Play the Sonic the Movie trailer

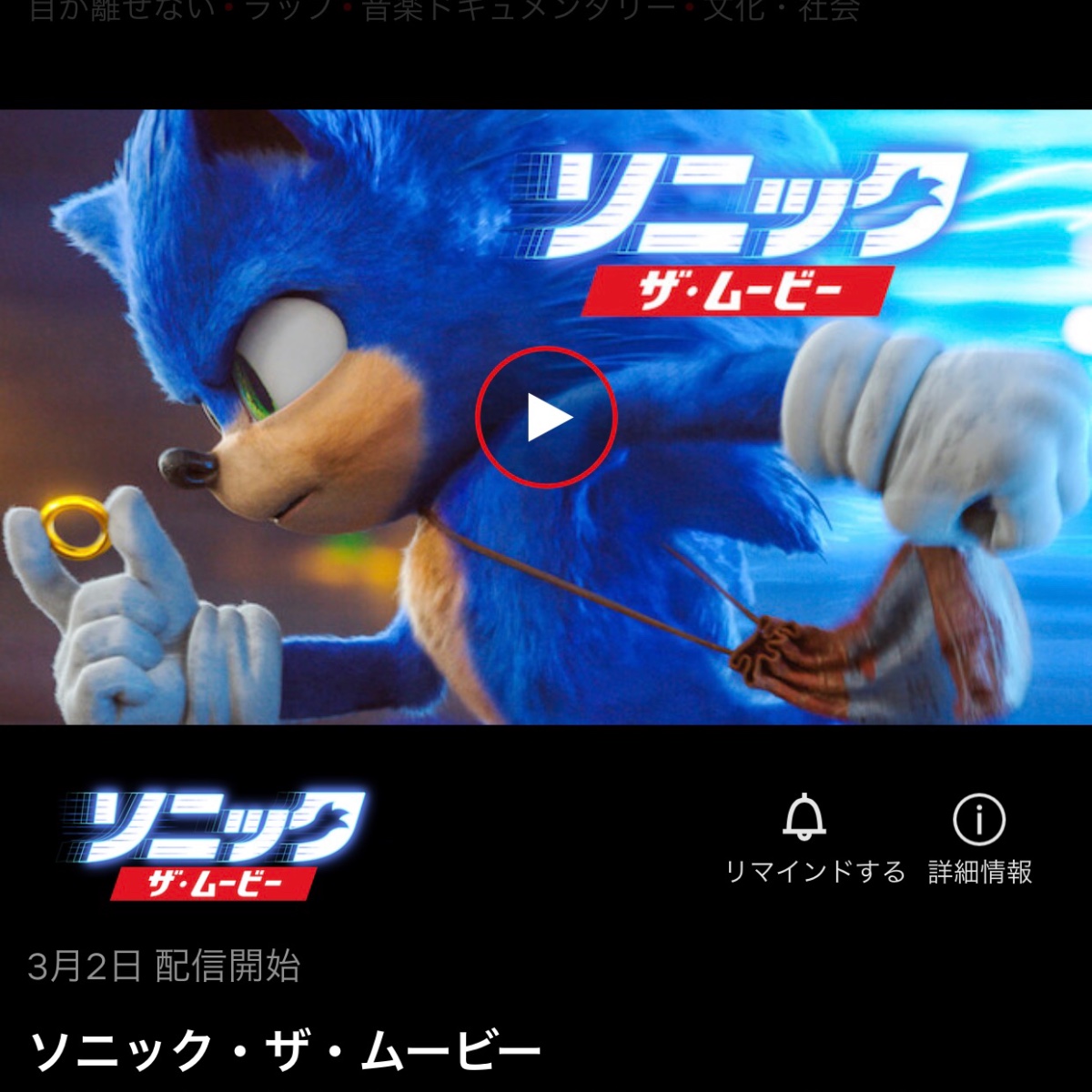click(546, 418)
